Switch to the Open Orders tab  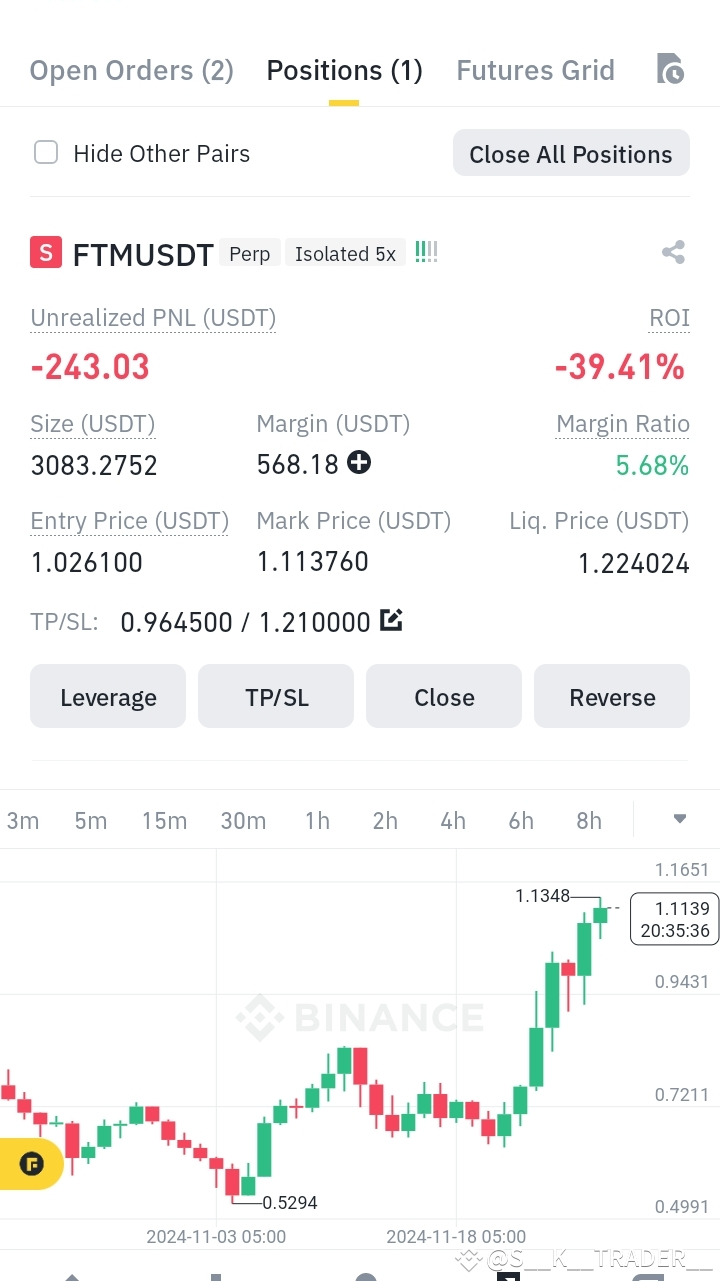131,69
